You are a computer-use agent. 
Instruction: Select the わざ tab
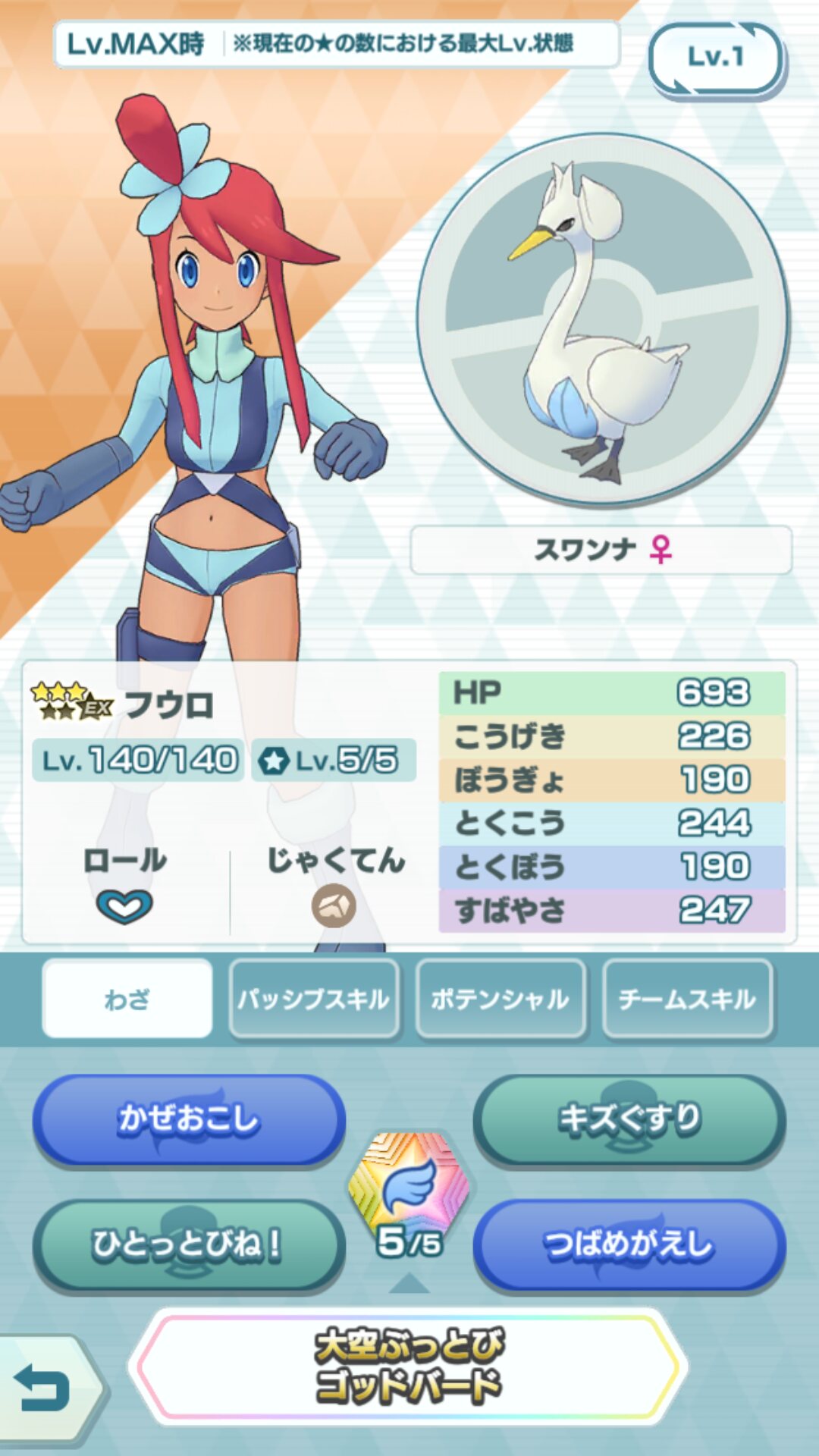click(127, 999)
